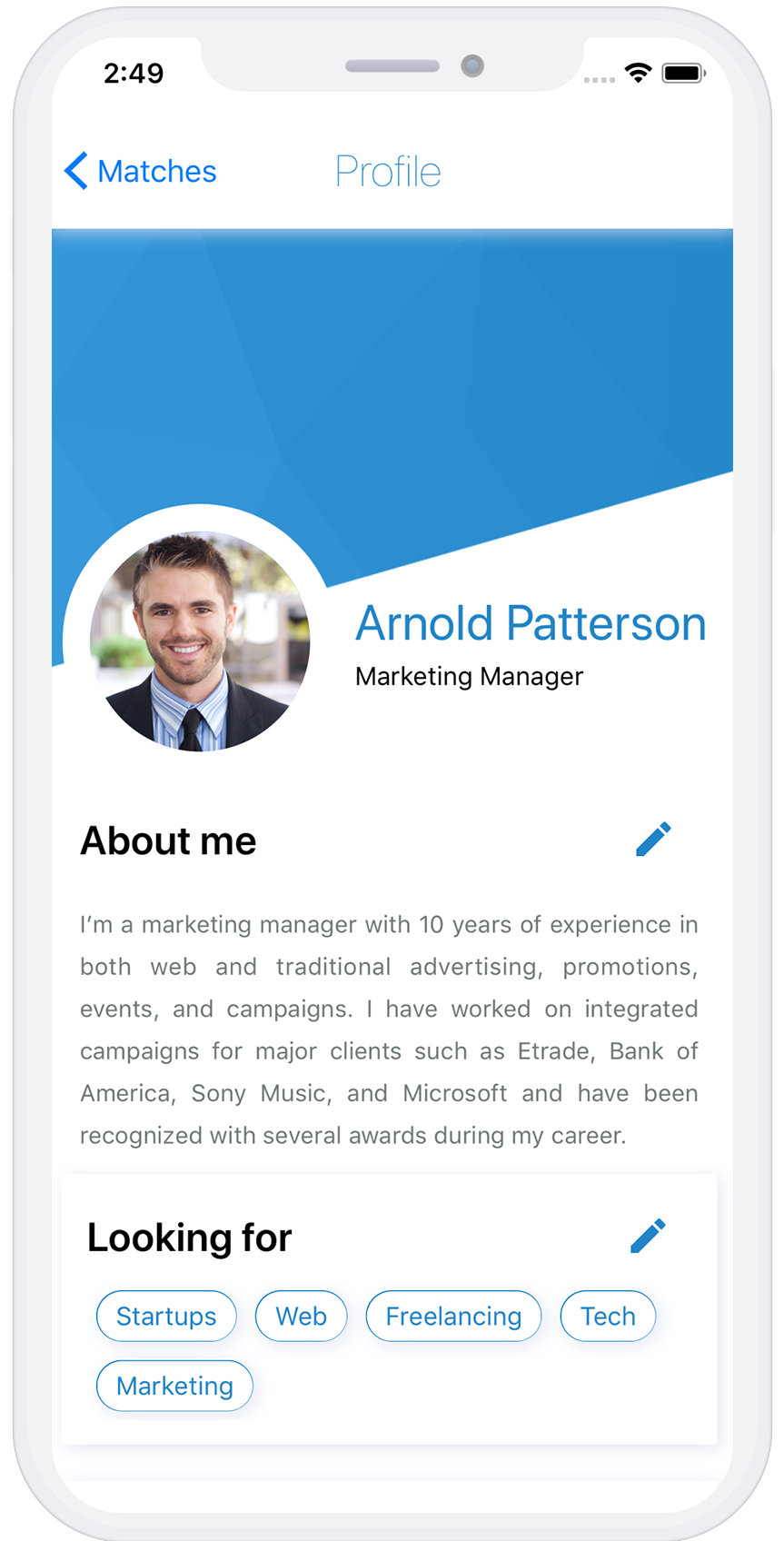Screen dimensions: 784x1541
Task: Select the Startups chip
Action: [166, 1316]
